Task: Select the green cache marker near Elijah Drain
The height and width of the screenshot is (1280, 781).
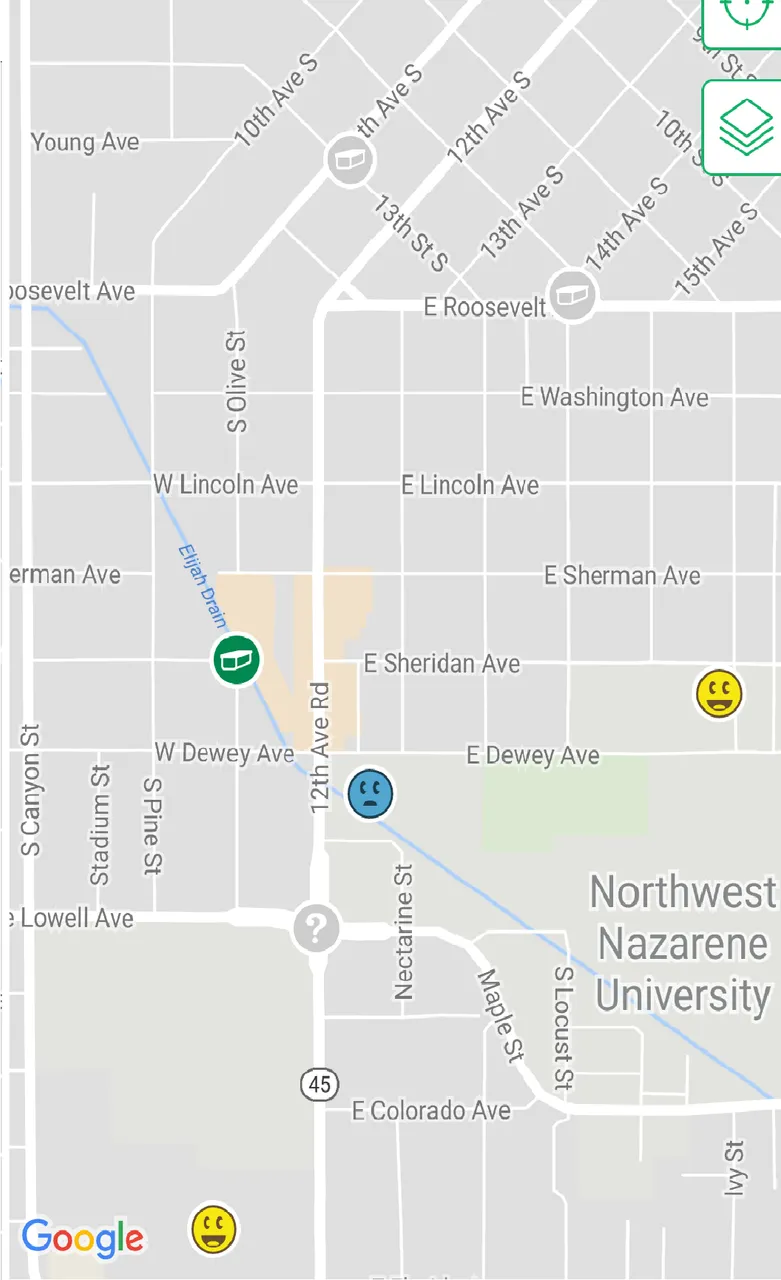Action: point(237,660)
